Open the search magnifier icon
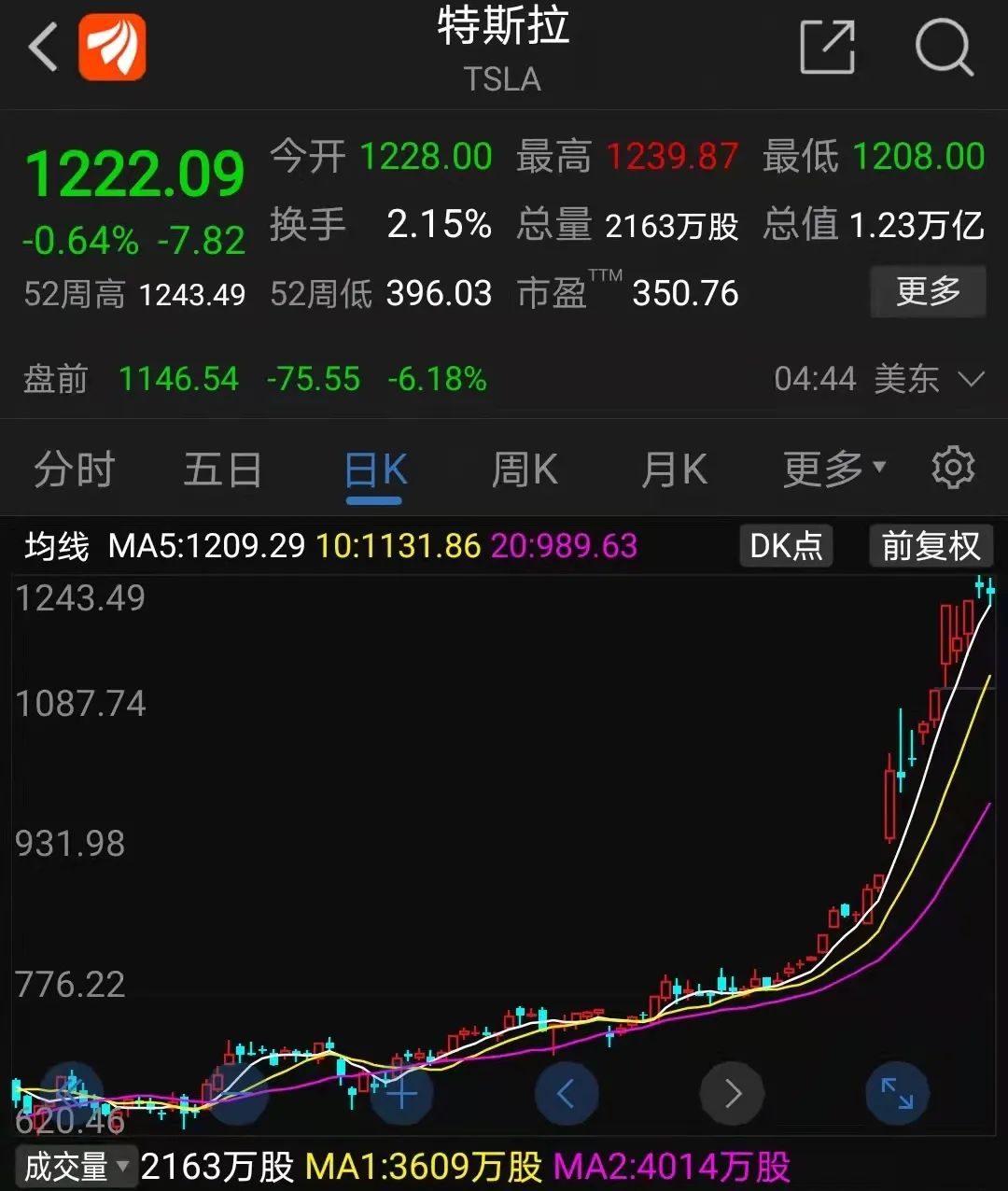Viewport: 1008px width, 1191px height. pos(944,47)
